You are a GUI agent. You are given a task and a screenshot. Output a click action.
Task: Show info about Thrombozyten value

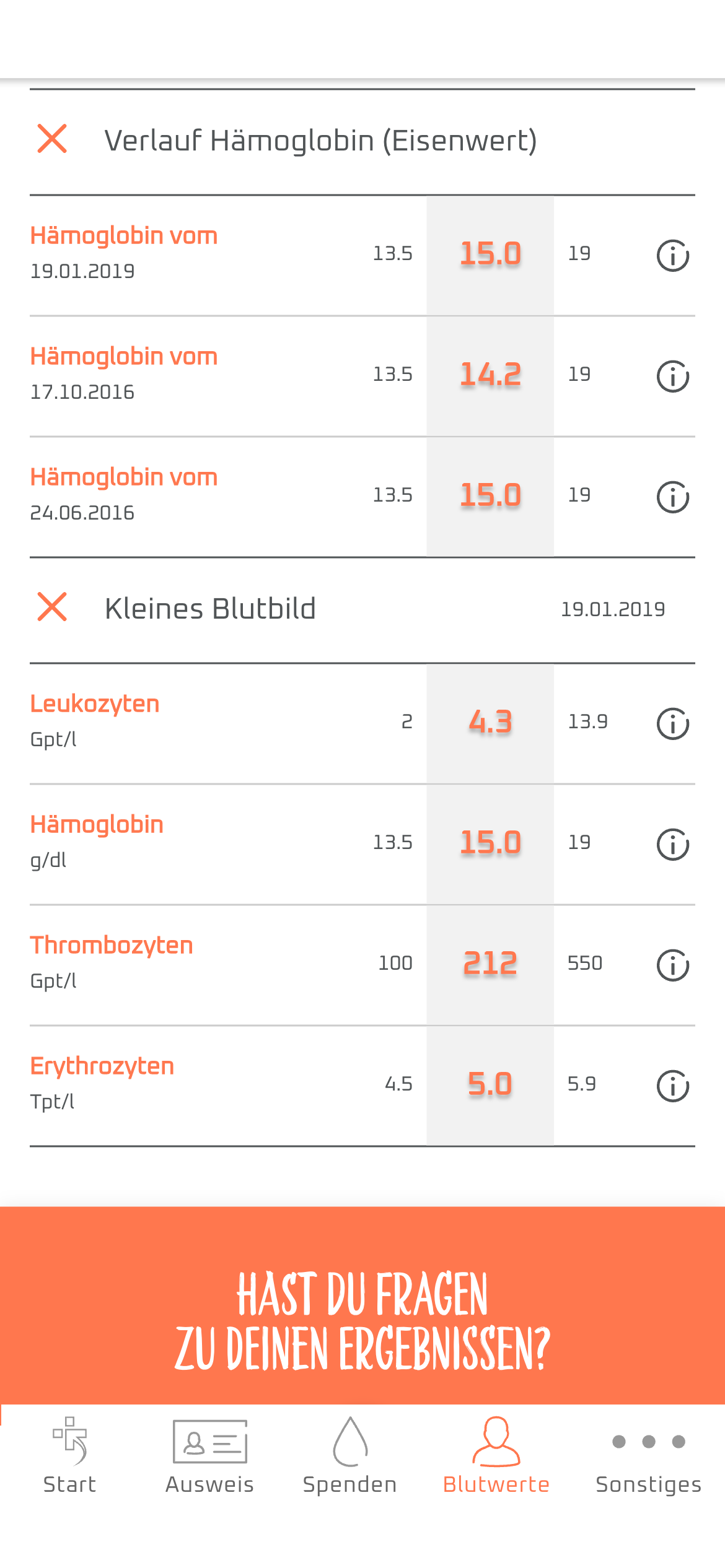(x=672, y=965)
